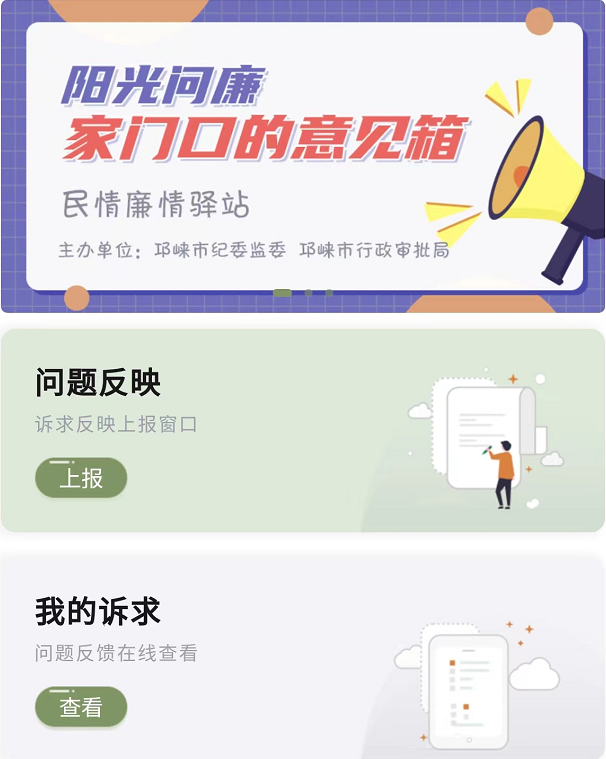606x759 pixels.
Task: Tap the 上报 button
Action: coord(81,478)
